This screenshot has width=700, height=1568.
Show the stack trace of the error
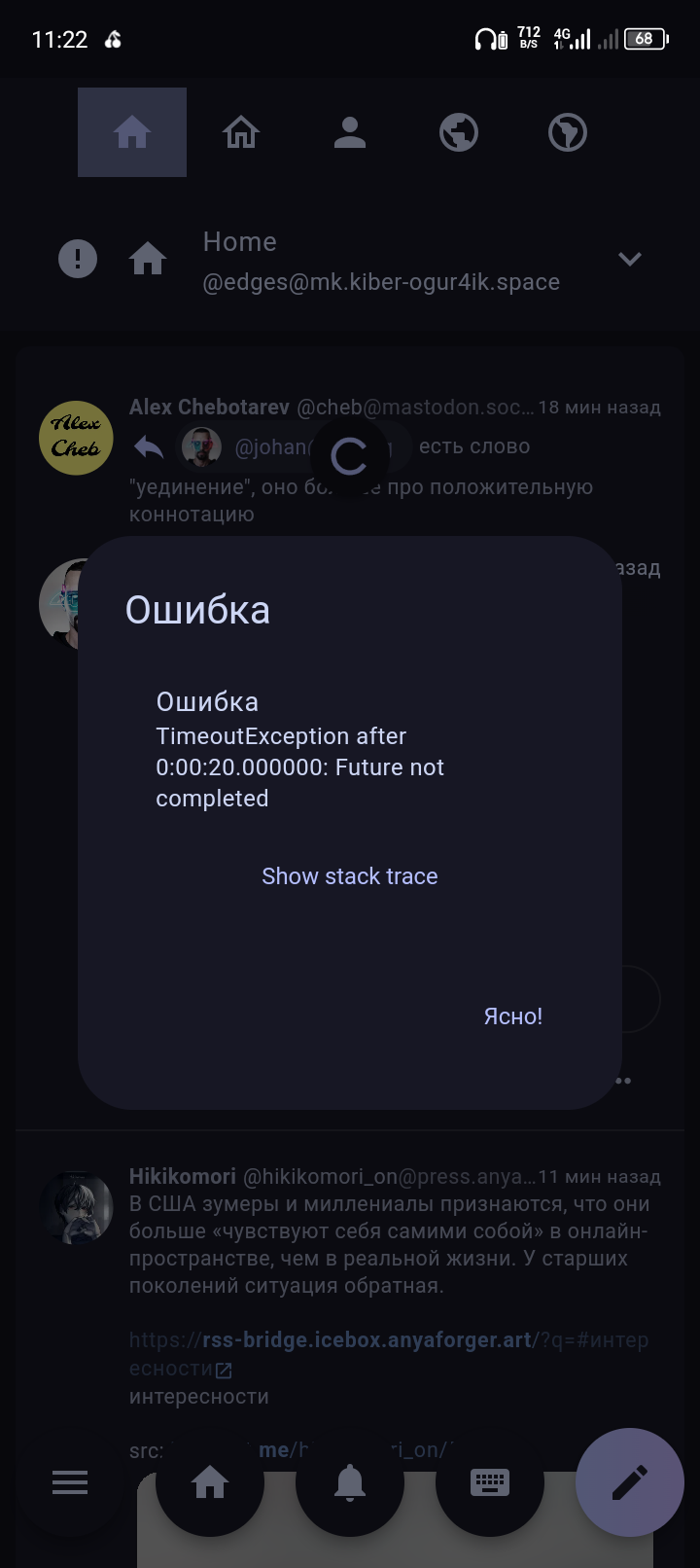(x=350, y=876)
